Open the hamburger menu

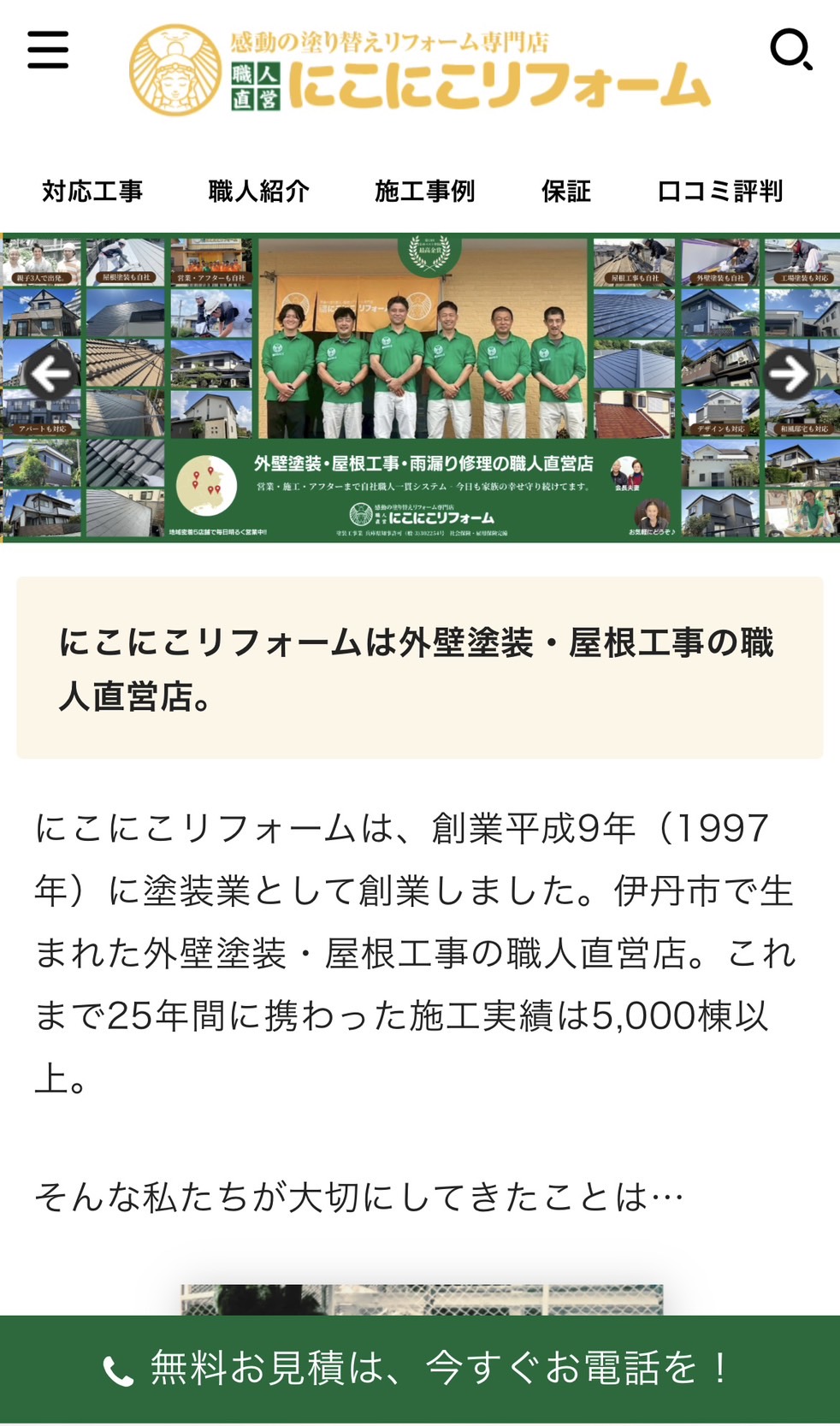point(48,50)
